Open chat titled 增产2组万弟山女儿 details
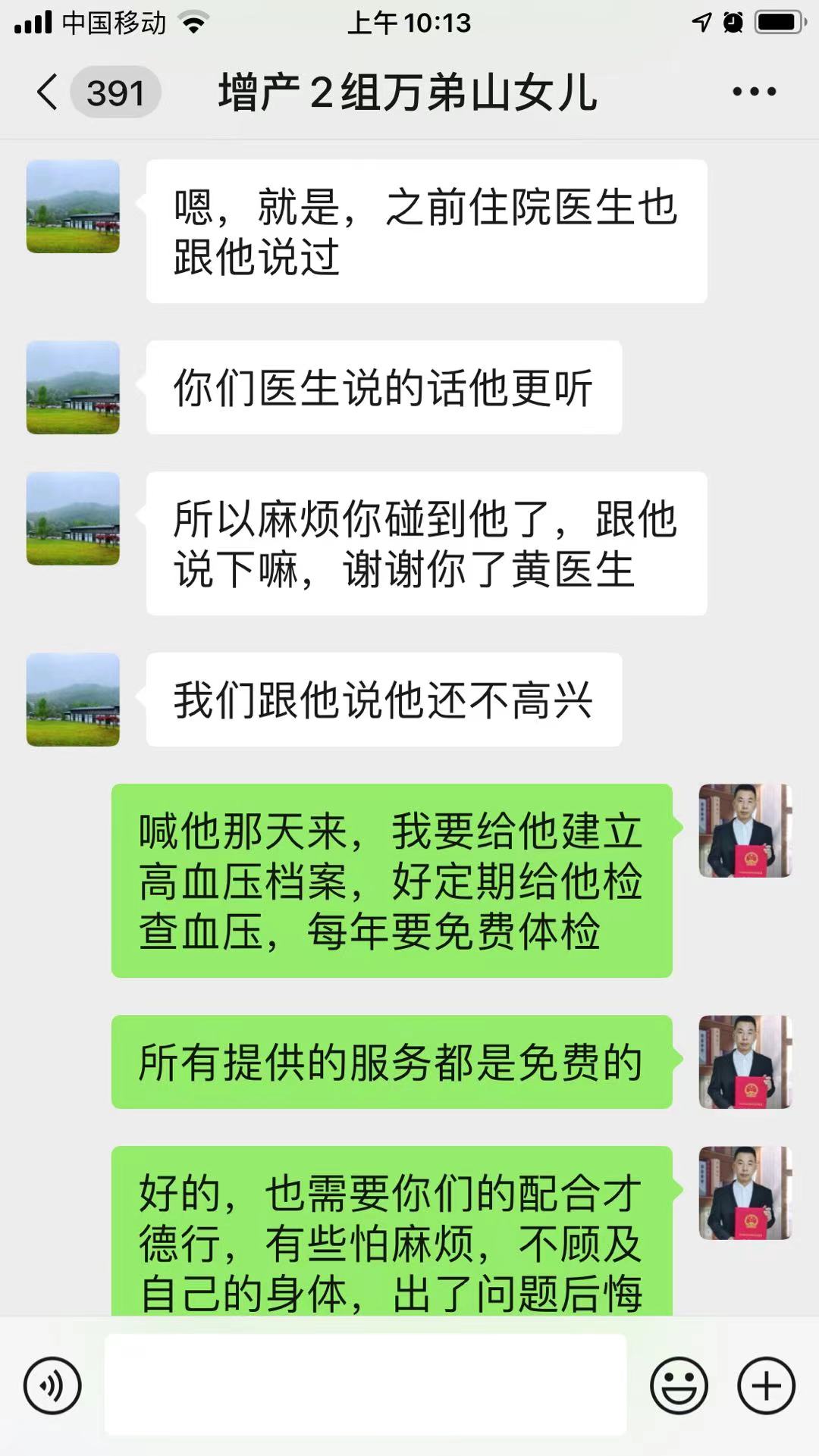Image resolution: width=819 pixels, height=1456 pixels. (x=407, y=91)
